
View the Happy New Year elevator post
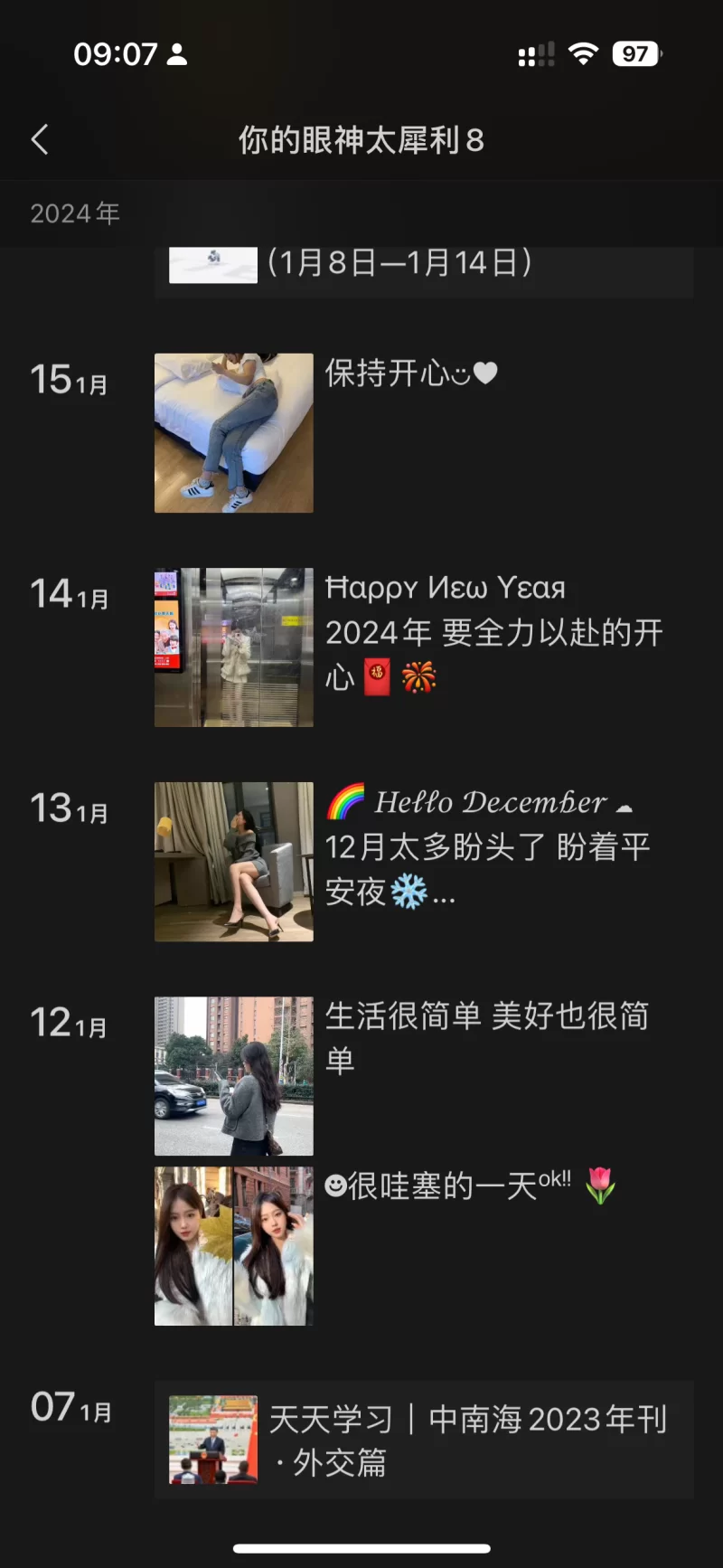pos(233,647)
